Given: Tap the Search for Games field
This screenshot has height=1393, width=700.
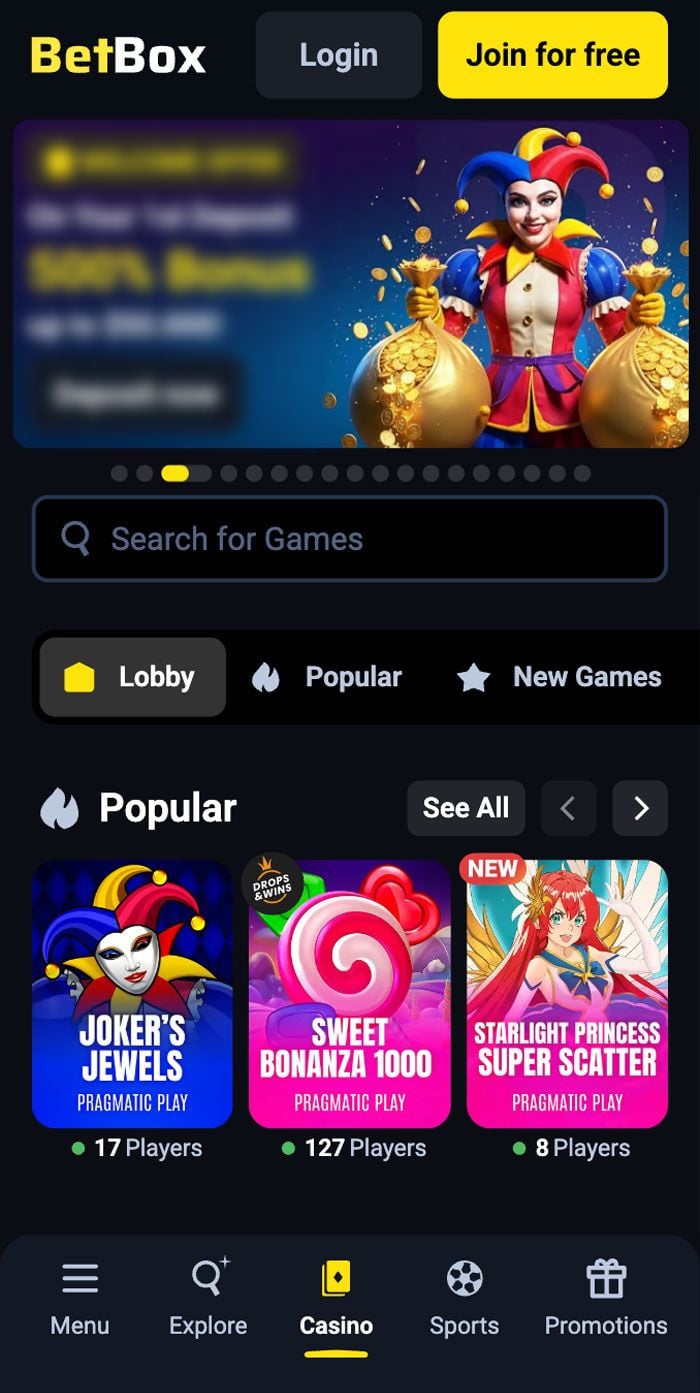Looking at the screenshot, I should 350,539.
